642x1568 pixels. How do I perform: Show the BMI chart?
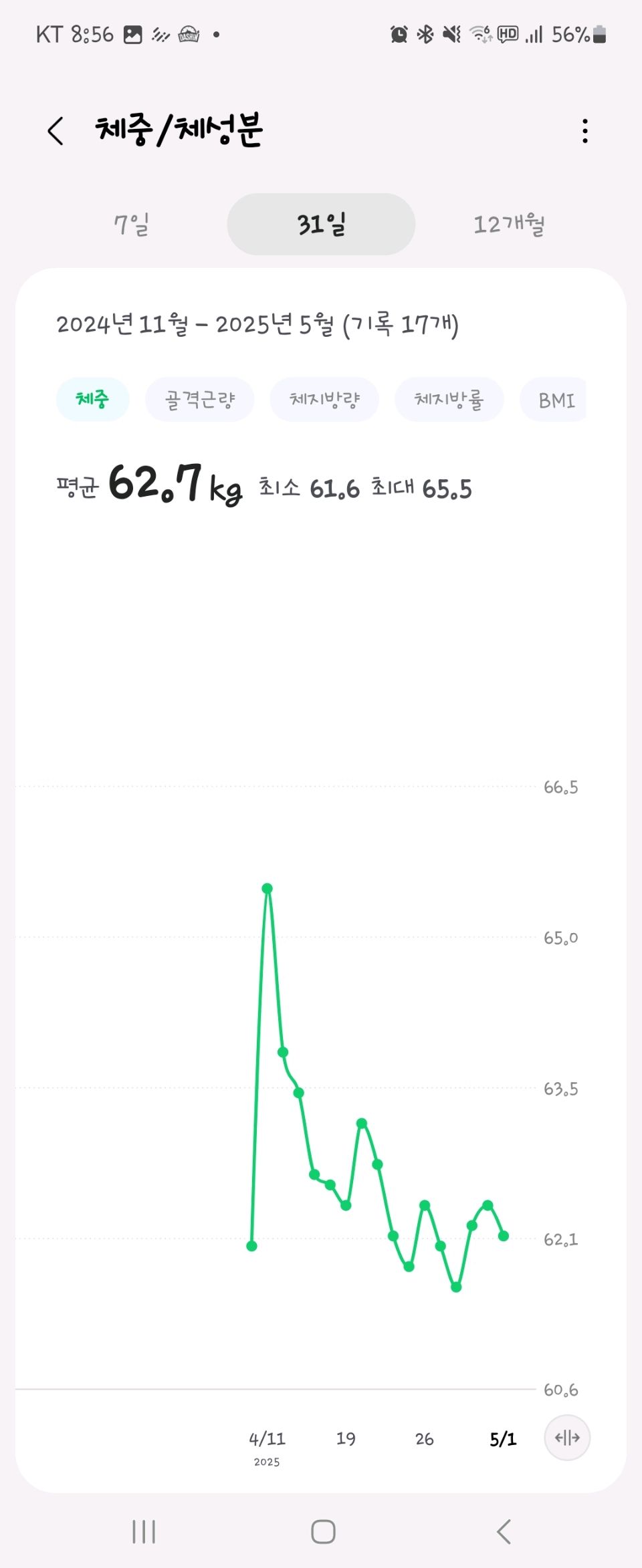(555, 400)
